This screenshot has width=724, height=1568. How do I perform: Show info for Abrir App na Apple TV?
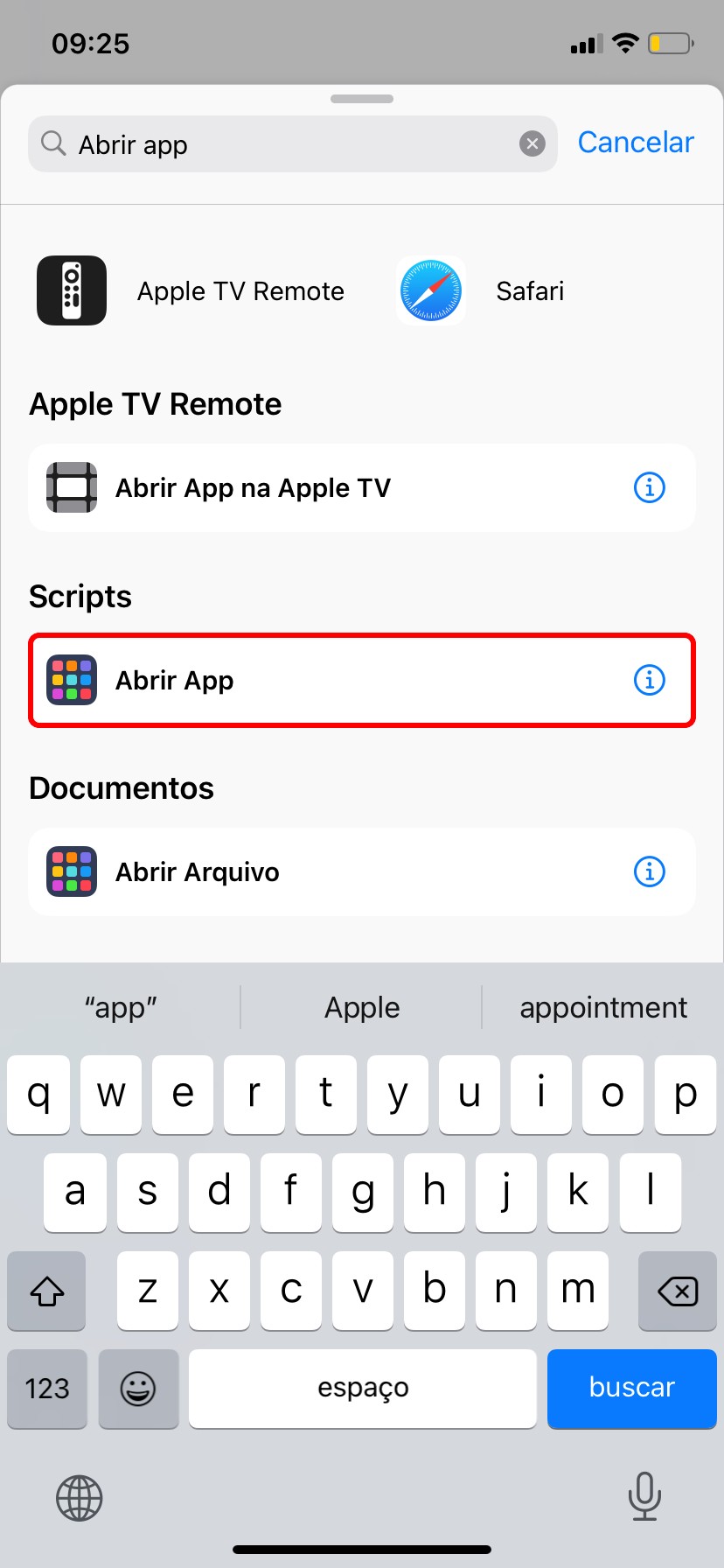(649, 487)
